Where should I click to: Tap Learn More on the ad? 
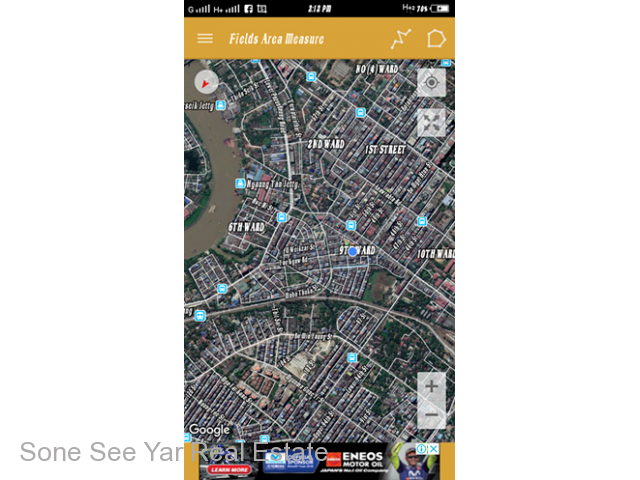229,470
